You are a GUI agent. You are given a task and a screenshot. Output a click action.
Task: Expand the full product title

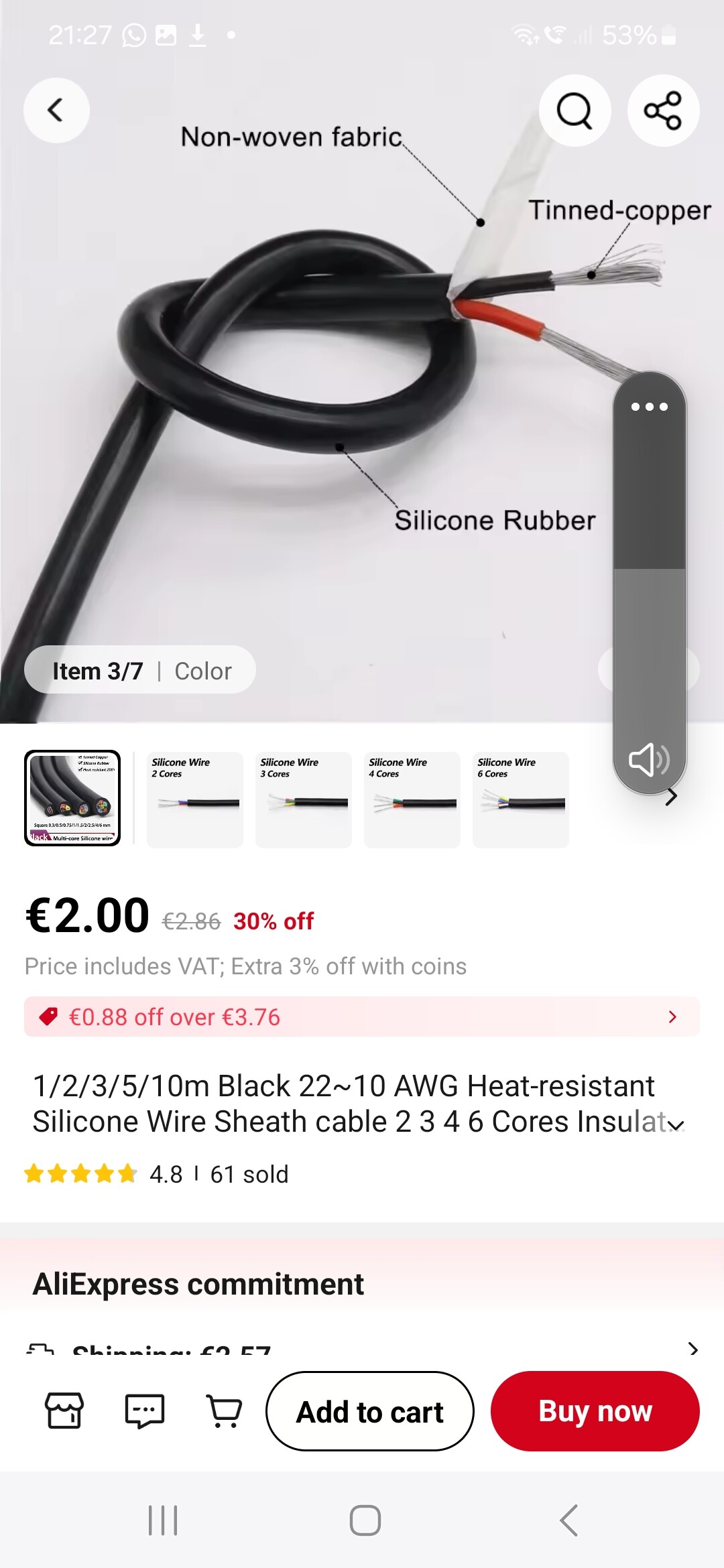(676, 1125)
